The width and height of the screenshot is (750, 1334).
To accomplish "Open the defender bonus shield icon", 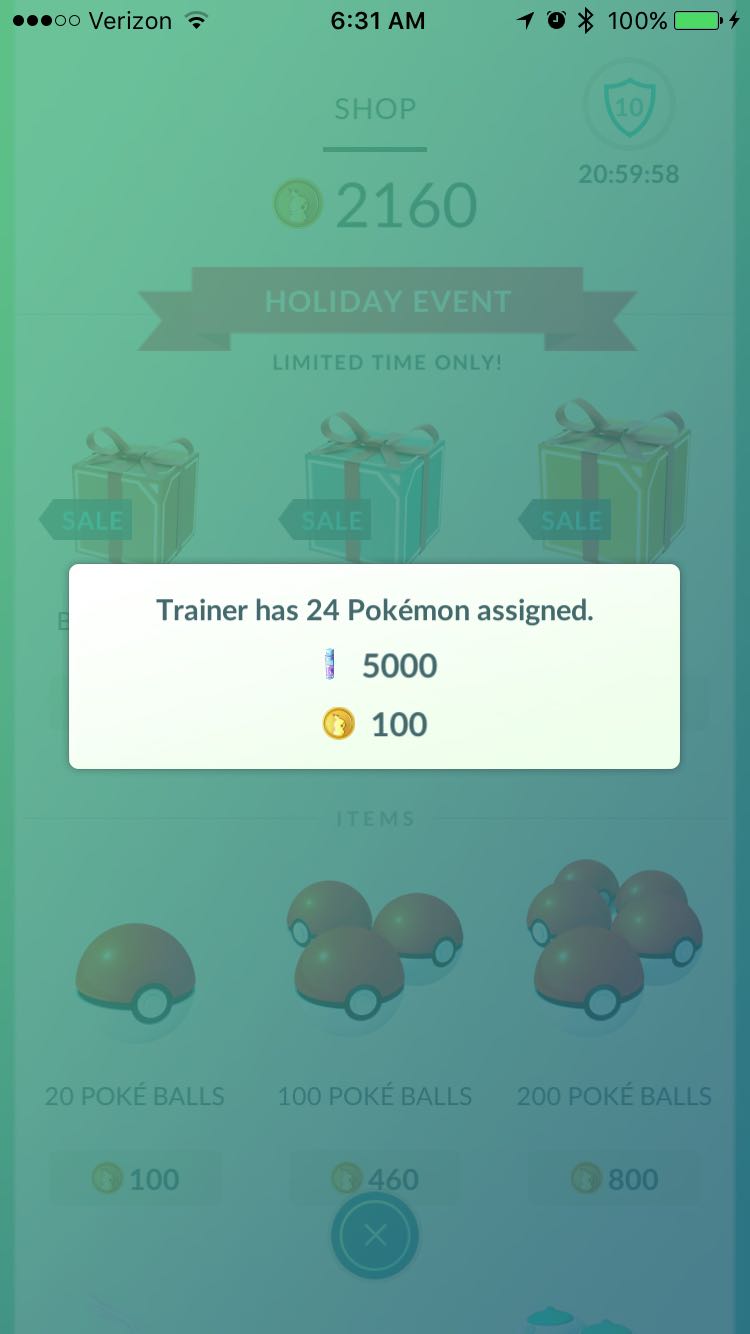I will [629, 104].
